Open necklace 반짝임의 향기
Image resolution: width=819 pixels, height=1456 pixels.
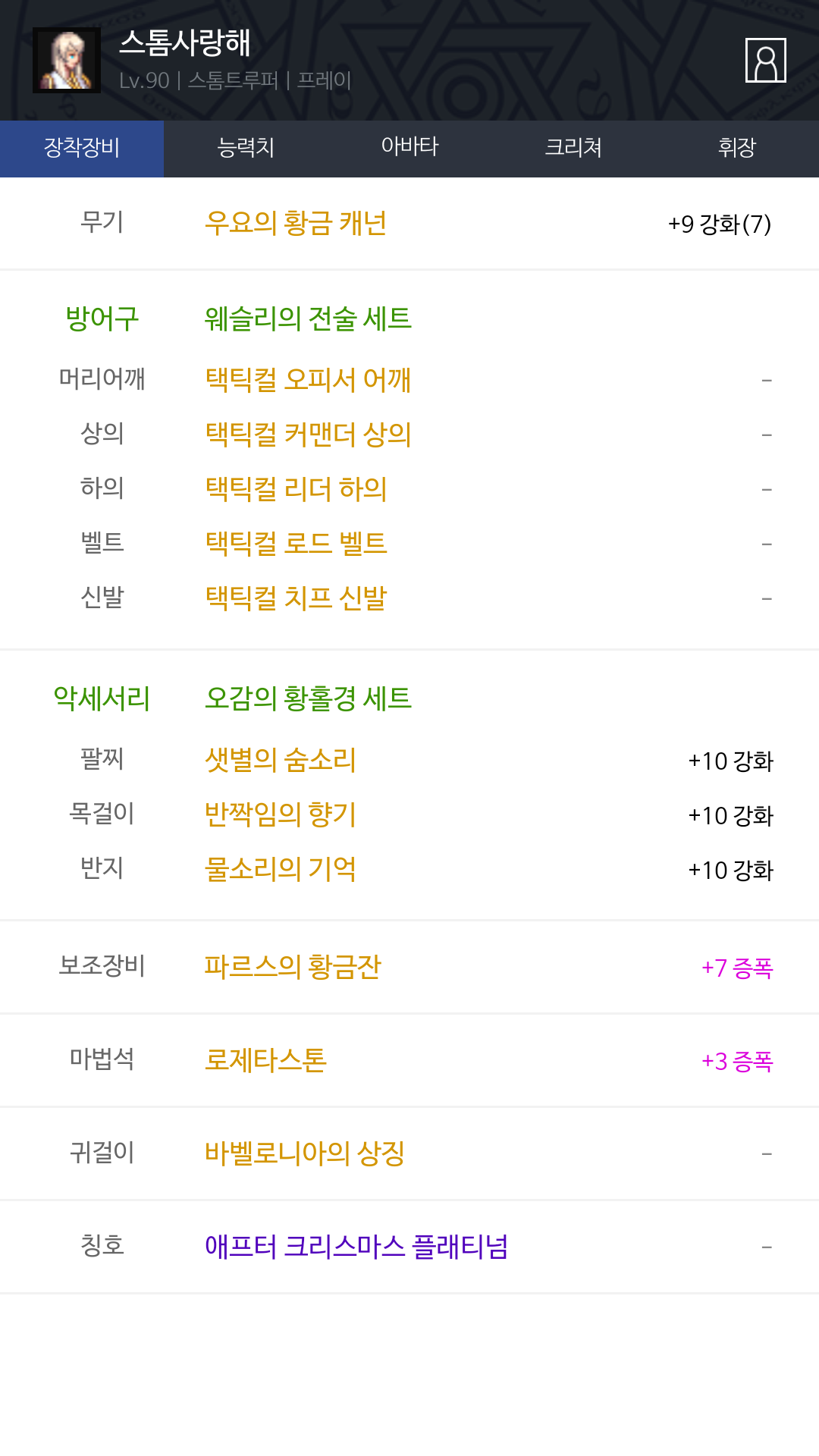click(281, 814)
